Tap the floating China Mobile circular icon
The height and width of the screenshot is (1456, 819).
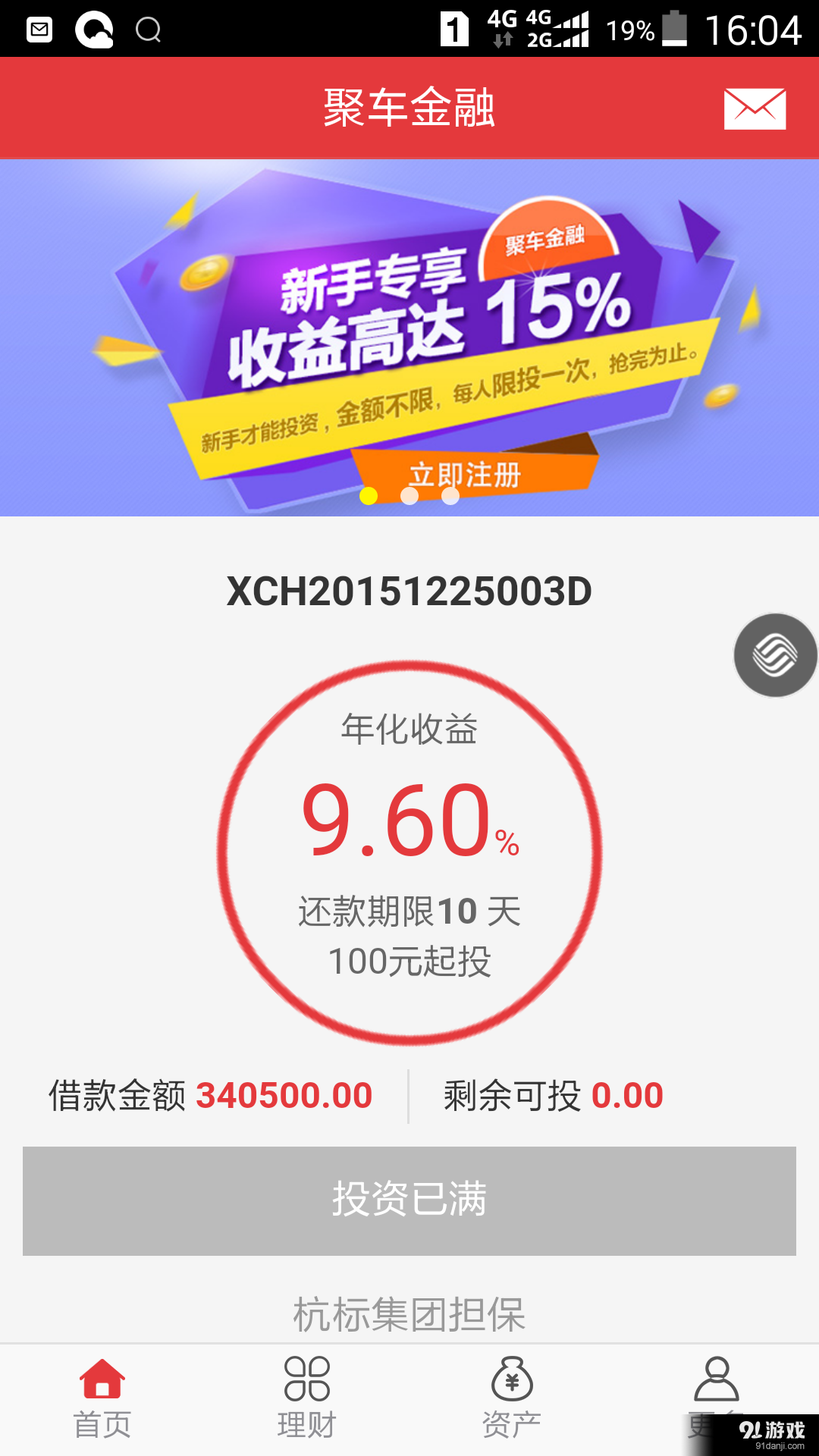point(775,654)
